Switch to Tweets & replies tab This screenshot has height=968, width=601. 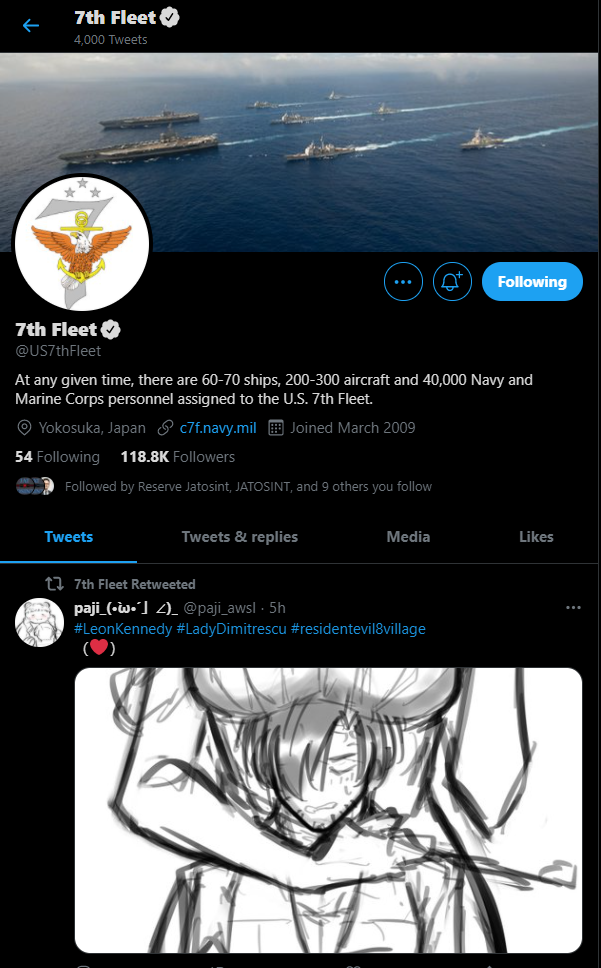[x=239, y=537]
